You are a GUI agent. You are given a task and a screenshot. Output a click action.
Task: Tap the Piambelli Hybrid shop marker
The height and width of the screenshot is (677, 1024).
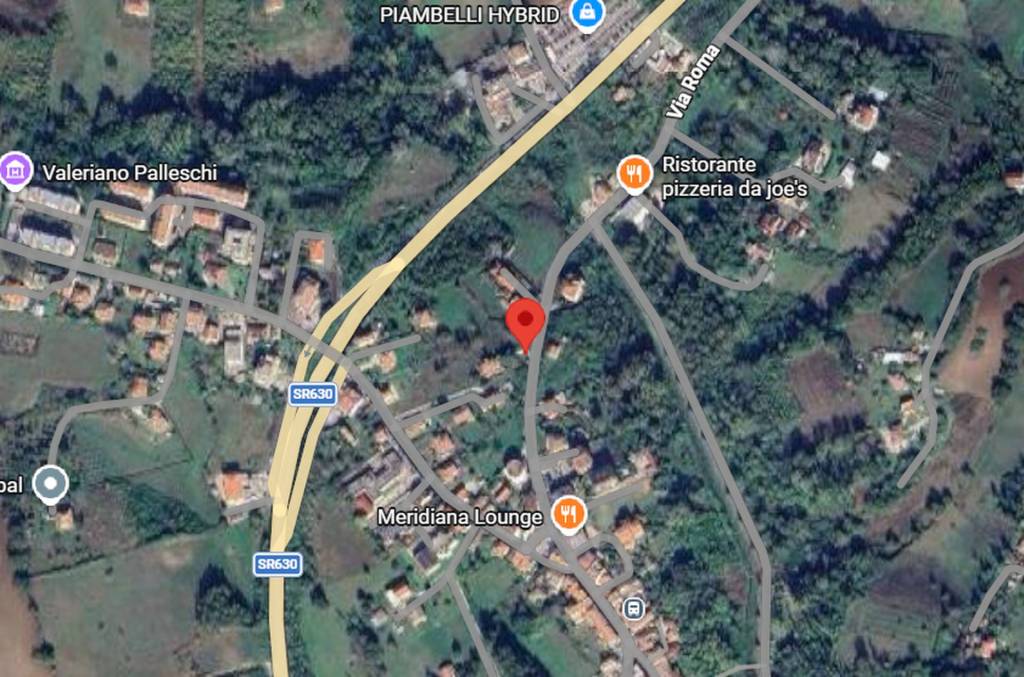[582, 14]
